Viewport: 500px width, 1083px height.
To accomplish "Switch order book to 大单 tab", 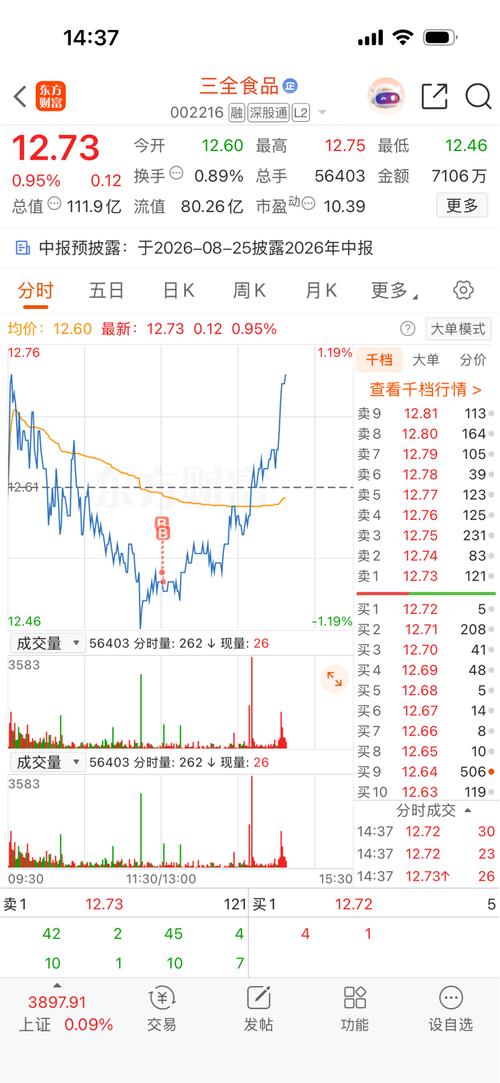I will (425, 360).
